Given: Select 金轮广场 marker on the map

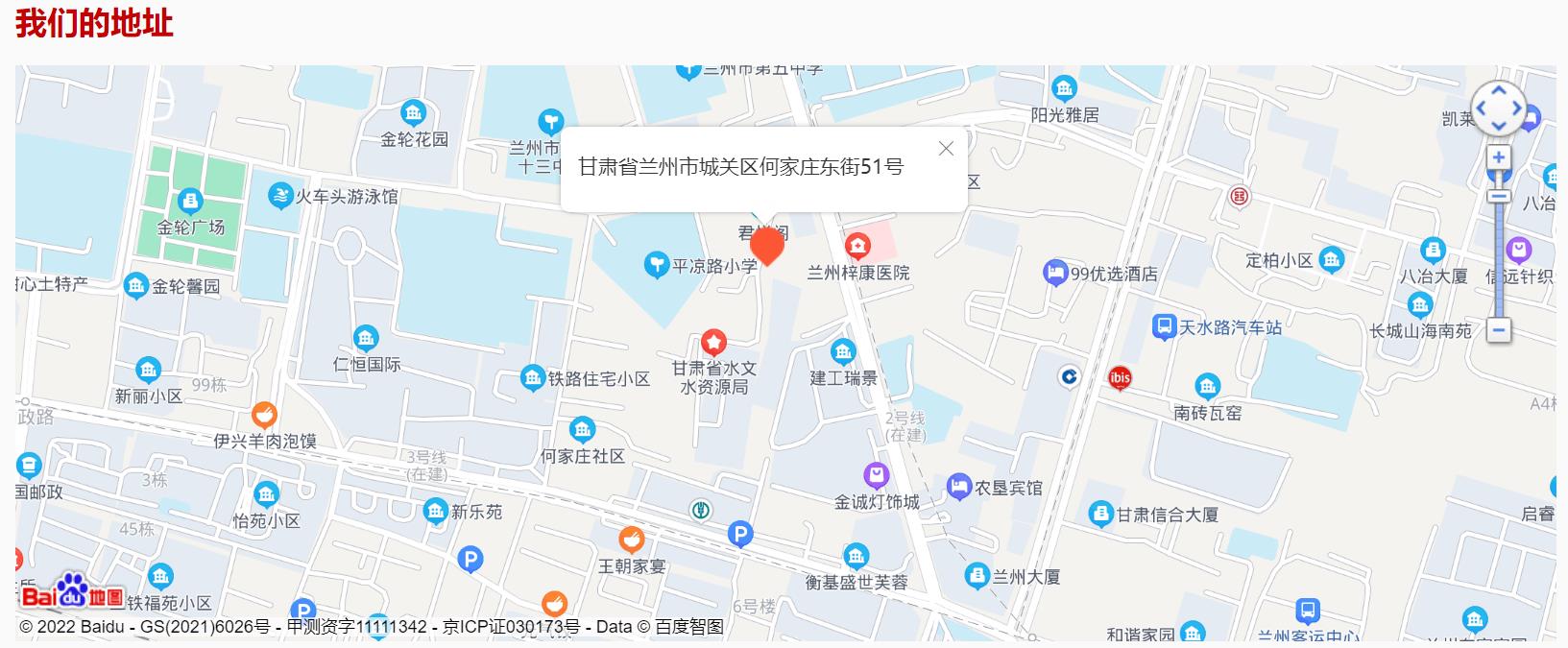Looking at the screenshot, I should (x=190, y=202).
